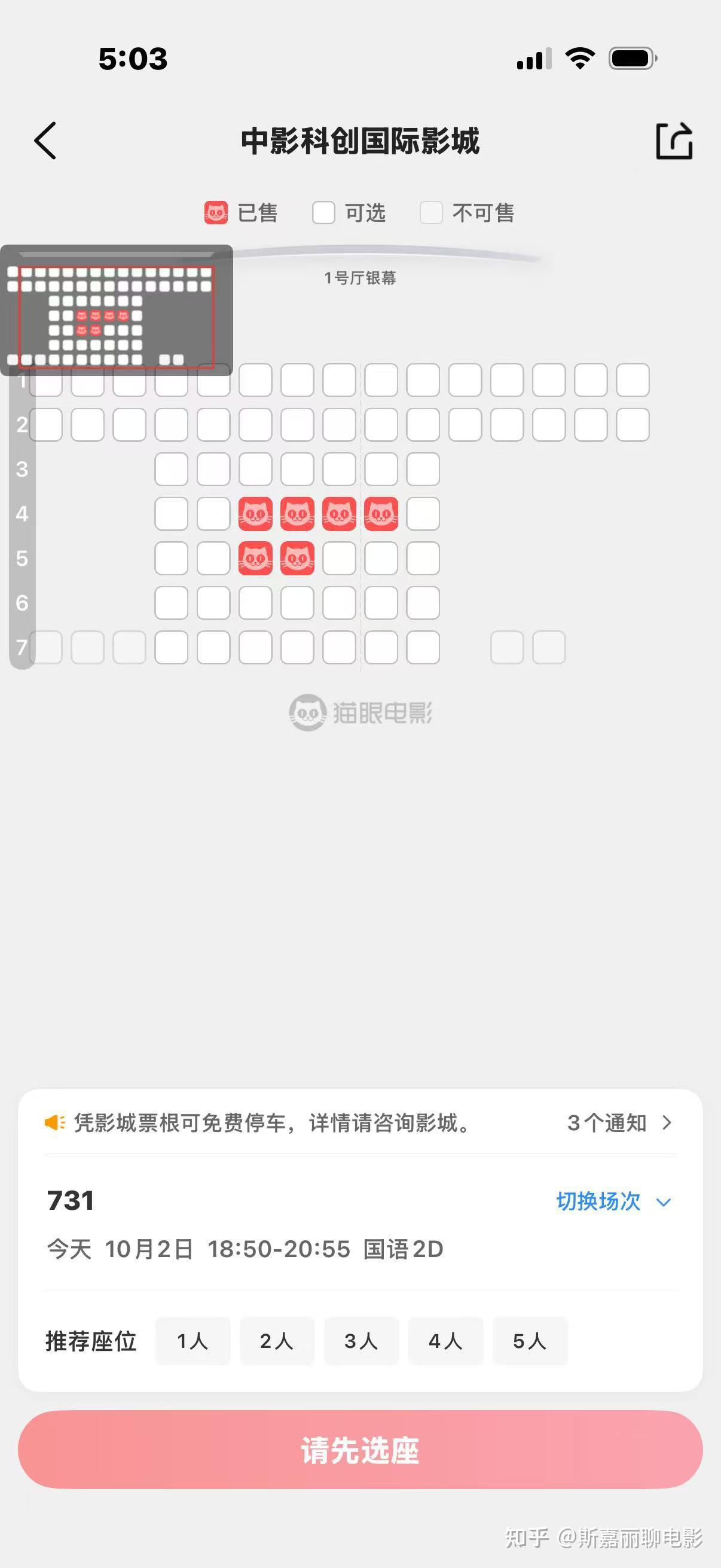Image resolution: width=721 pixels, height=1568 pixels.
Task: Pick recommended seats for 4人
Action: [445, 1341]
